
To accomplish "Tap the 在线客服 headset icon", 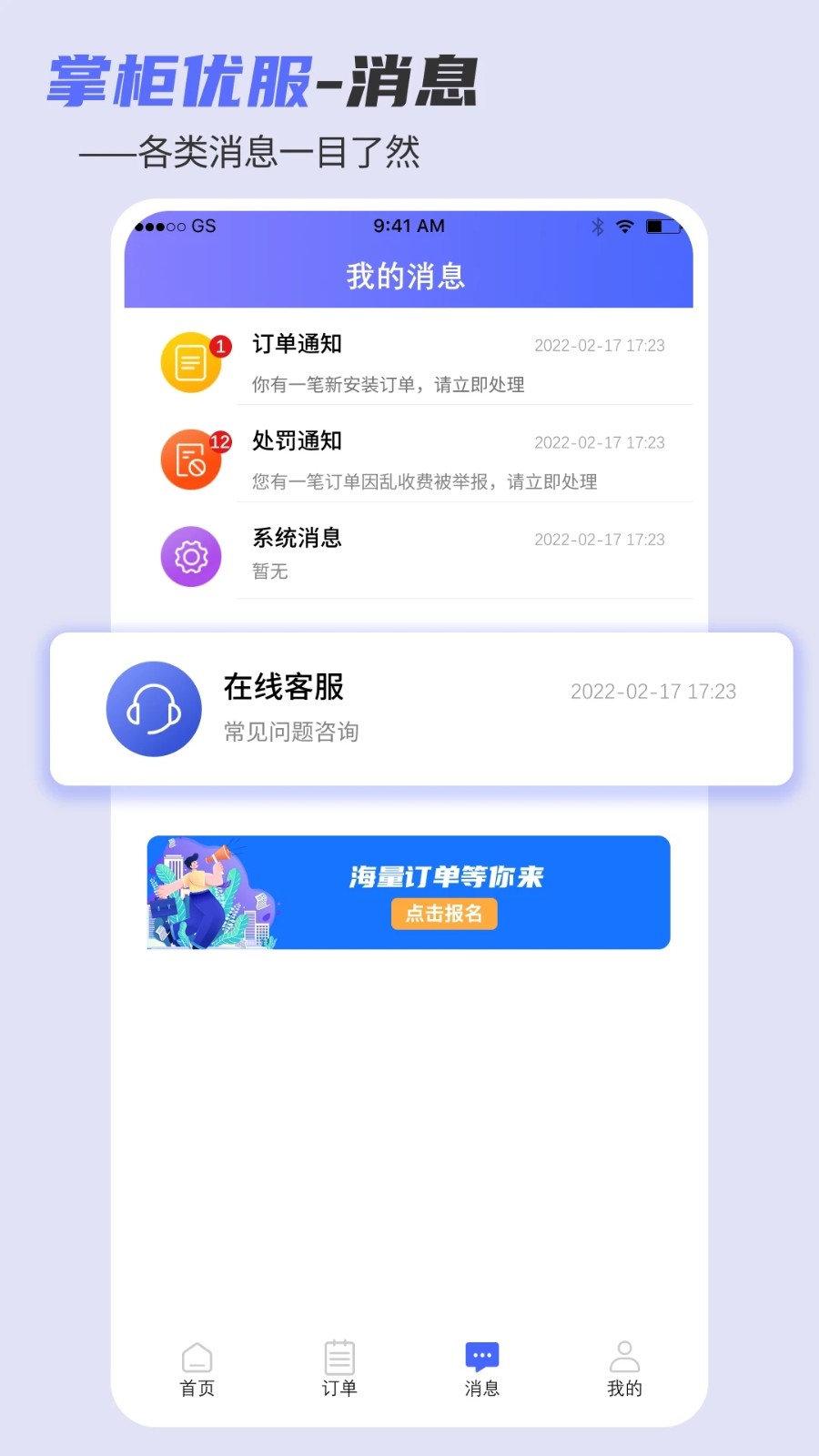I will click(154, 709).
